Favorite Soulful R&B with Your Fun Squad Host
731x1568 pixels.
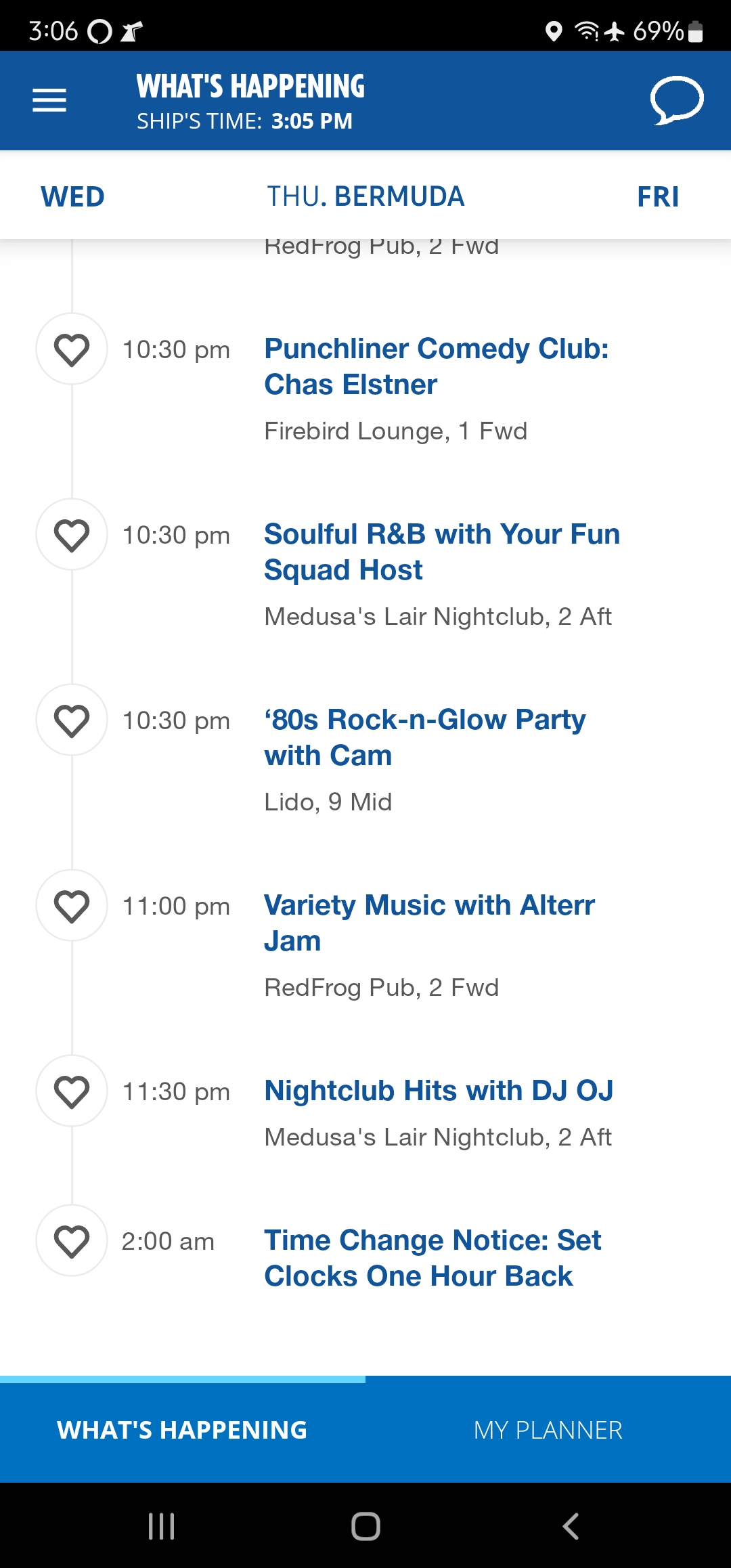click(x=72, y=535)
